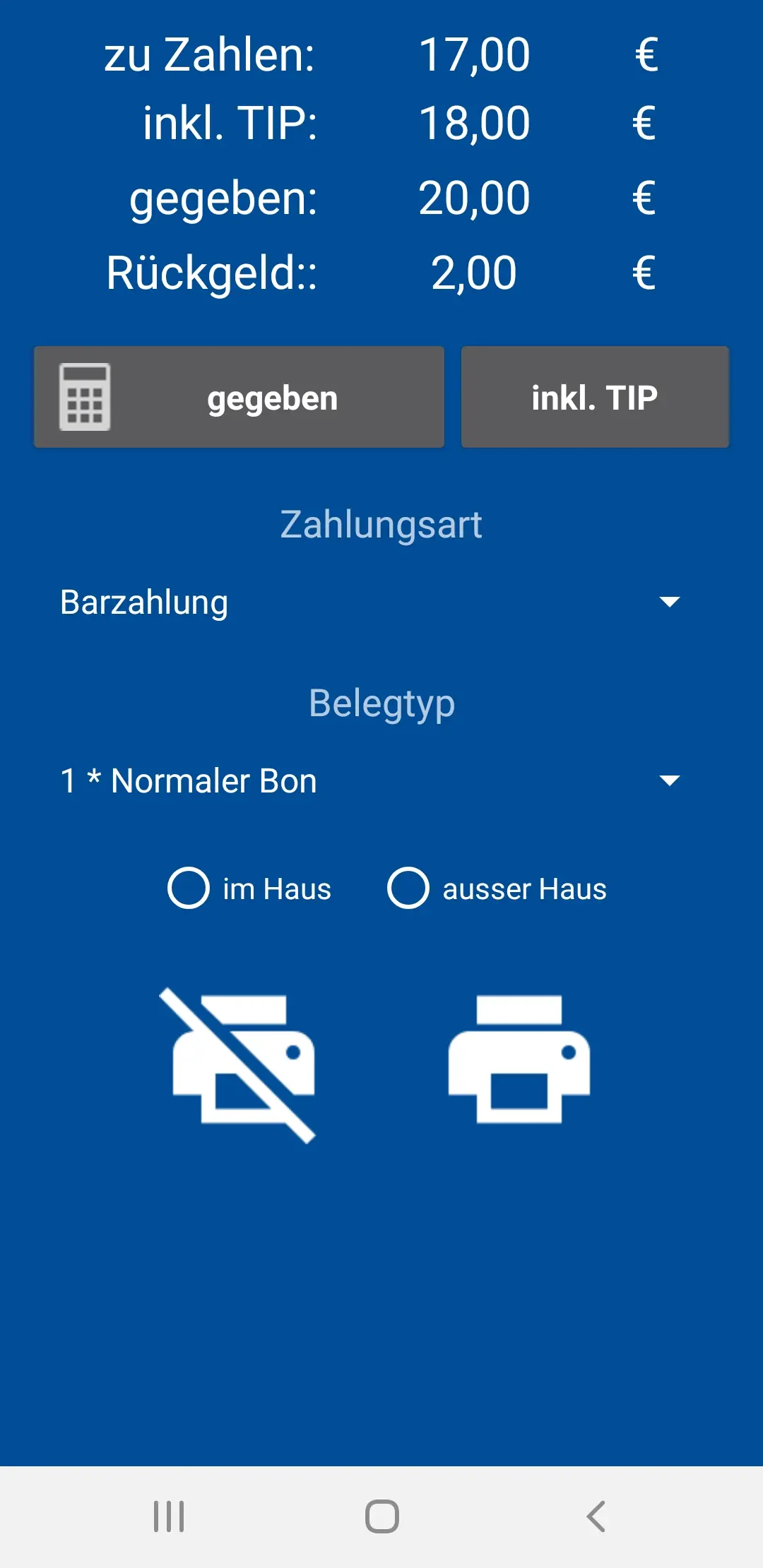Select the ausser Haus radio button

coord(408,889)
